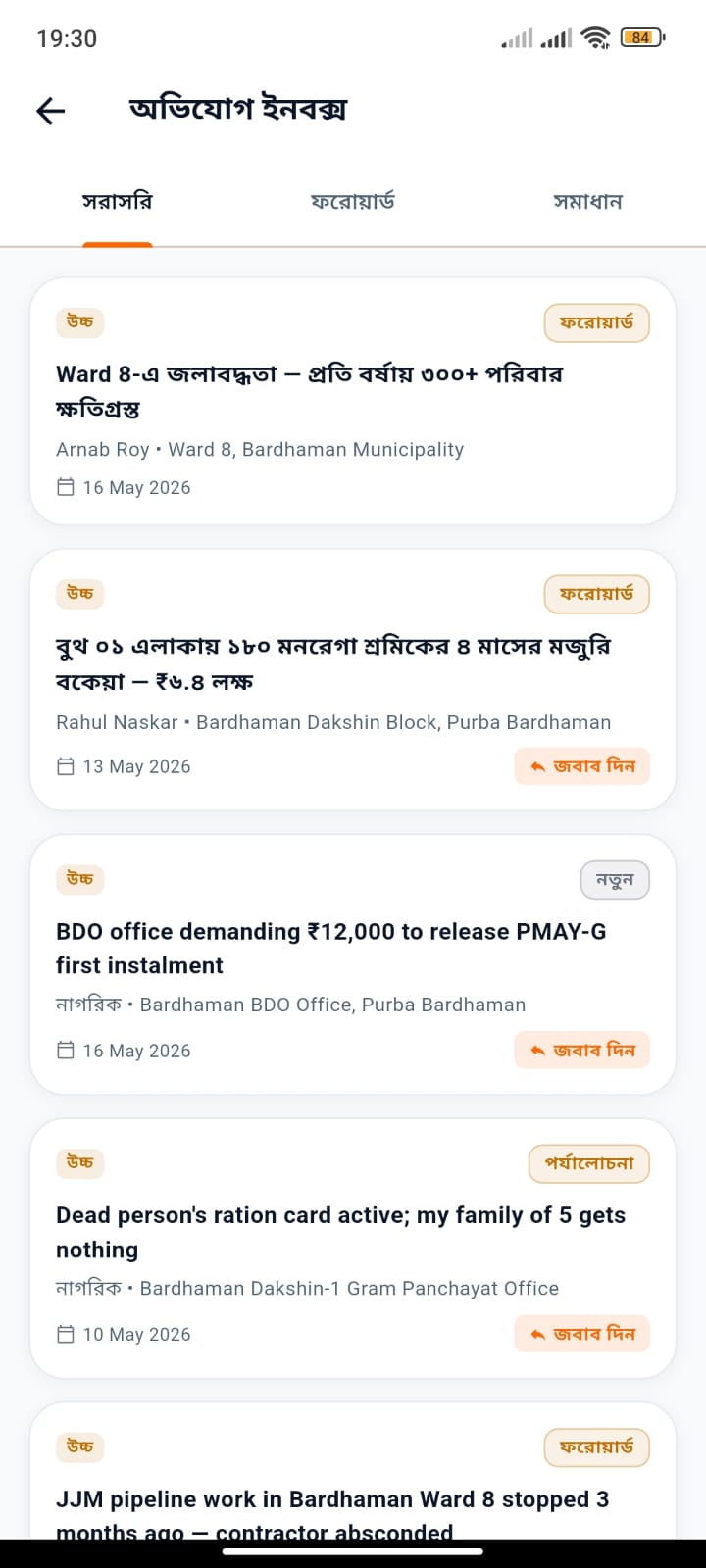Switch to the ফরোয়ার্ড tab
Image resolution: width=706 pixels, height=1568 pixels.
click(353, 202)
